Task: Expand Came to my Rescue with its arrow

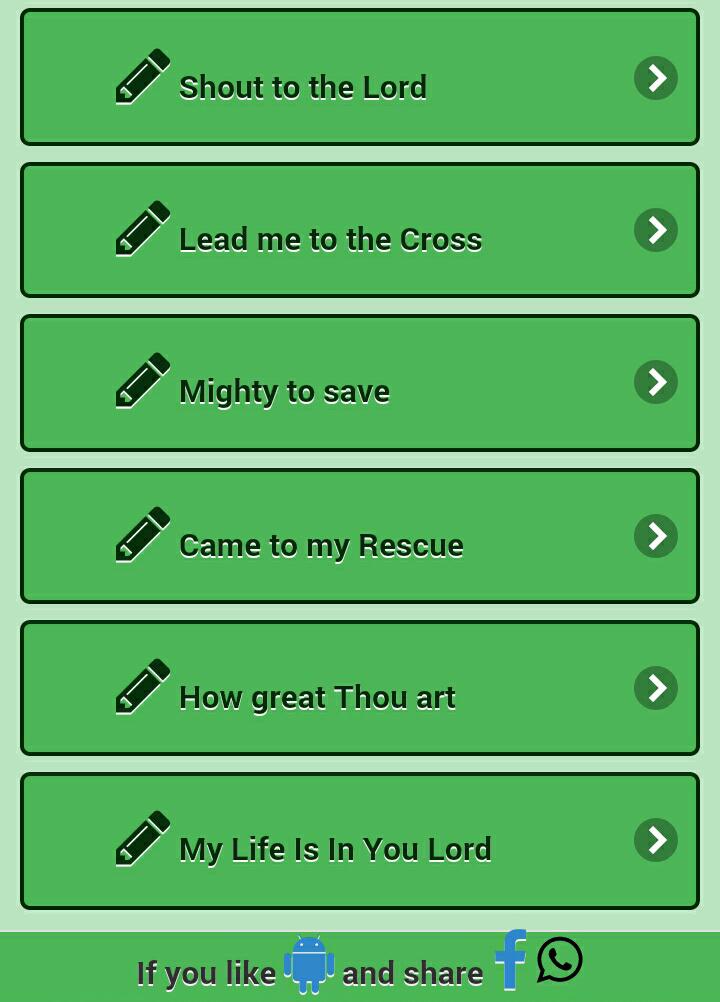Action: [656, 536]
